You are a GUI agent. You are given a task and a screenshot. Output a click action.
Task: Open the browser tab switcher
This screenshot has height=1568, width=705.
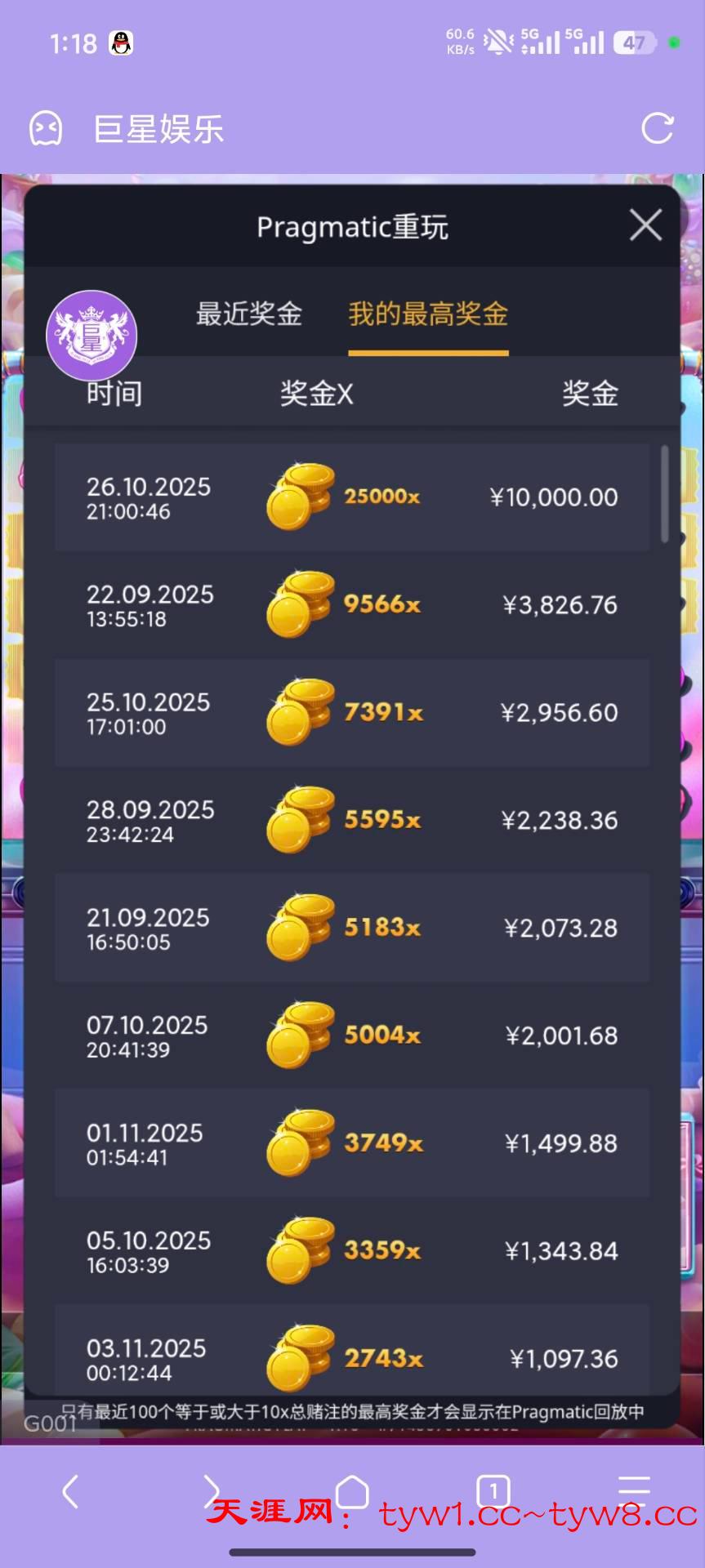[x=493, y=1491]
